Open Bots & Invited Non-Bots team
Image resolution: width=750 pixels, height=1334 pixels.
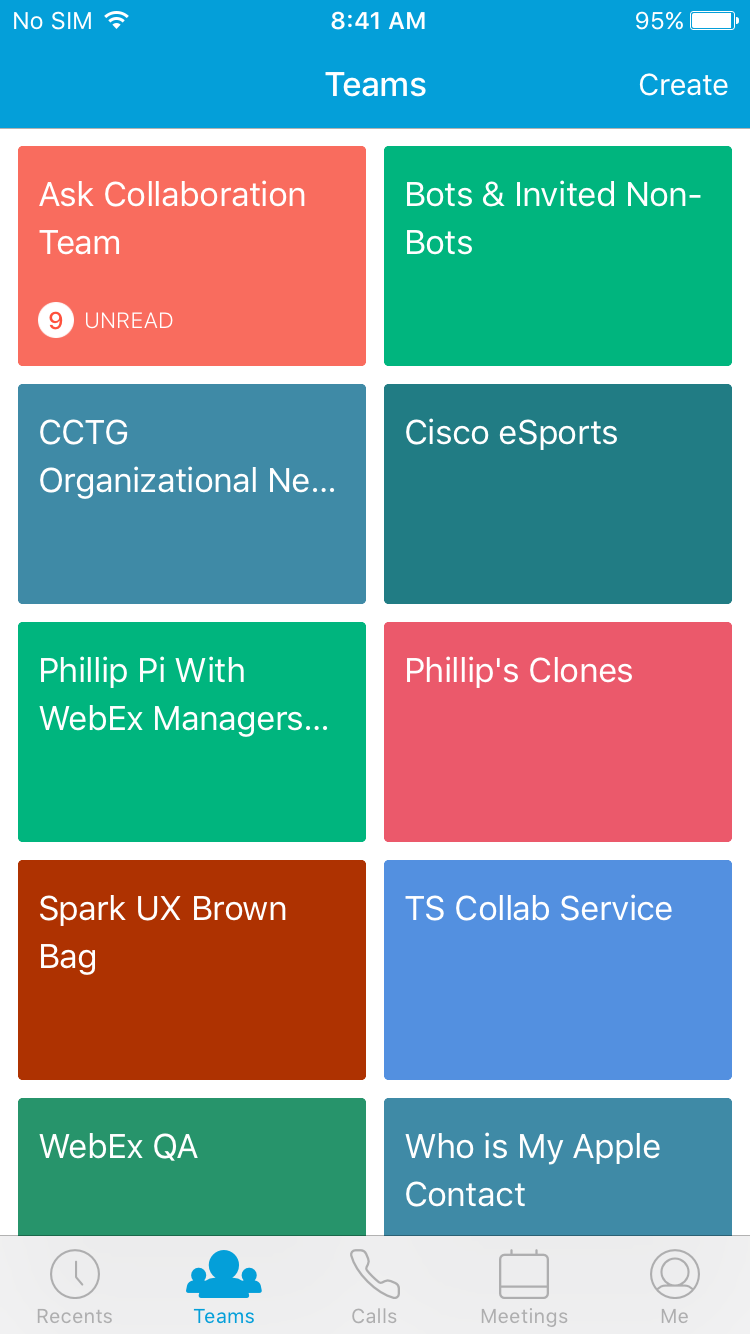(x=558, y=256)
